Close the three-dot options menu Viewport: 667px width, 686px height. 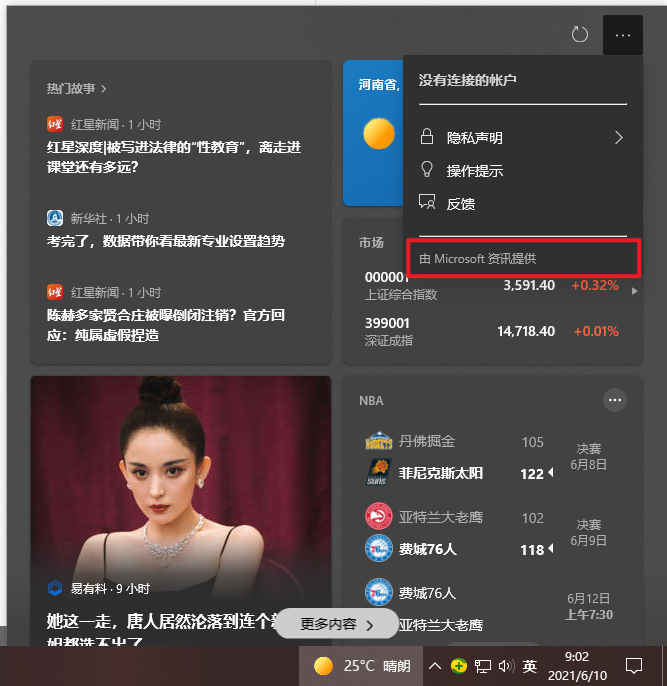click(623, 35)
